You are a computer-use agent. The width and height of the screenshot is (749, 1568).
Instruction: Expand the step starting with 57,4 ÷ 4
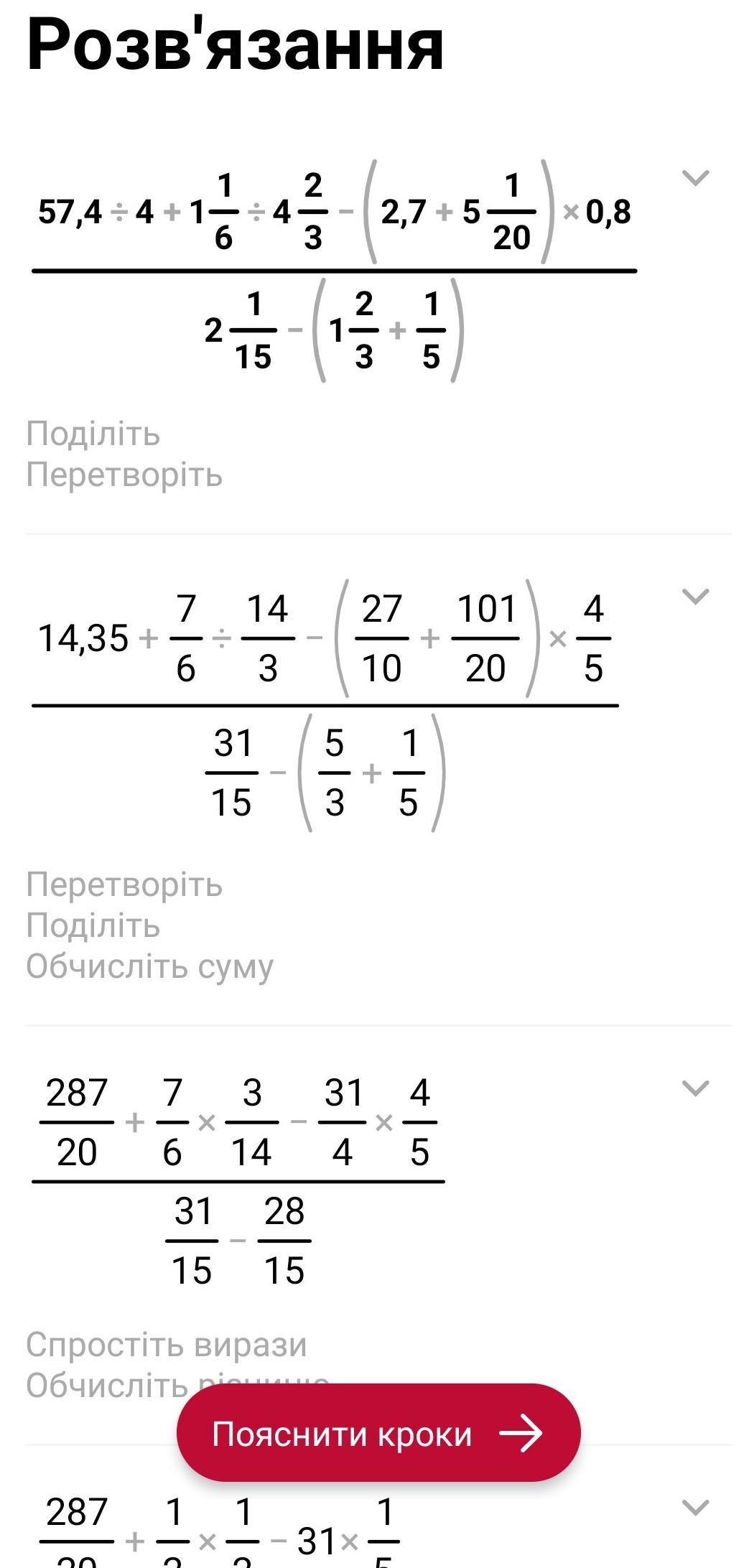pos(694,178)
